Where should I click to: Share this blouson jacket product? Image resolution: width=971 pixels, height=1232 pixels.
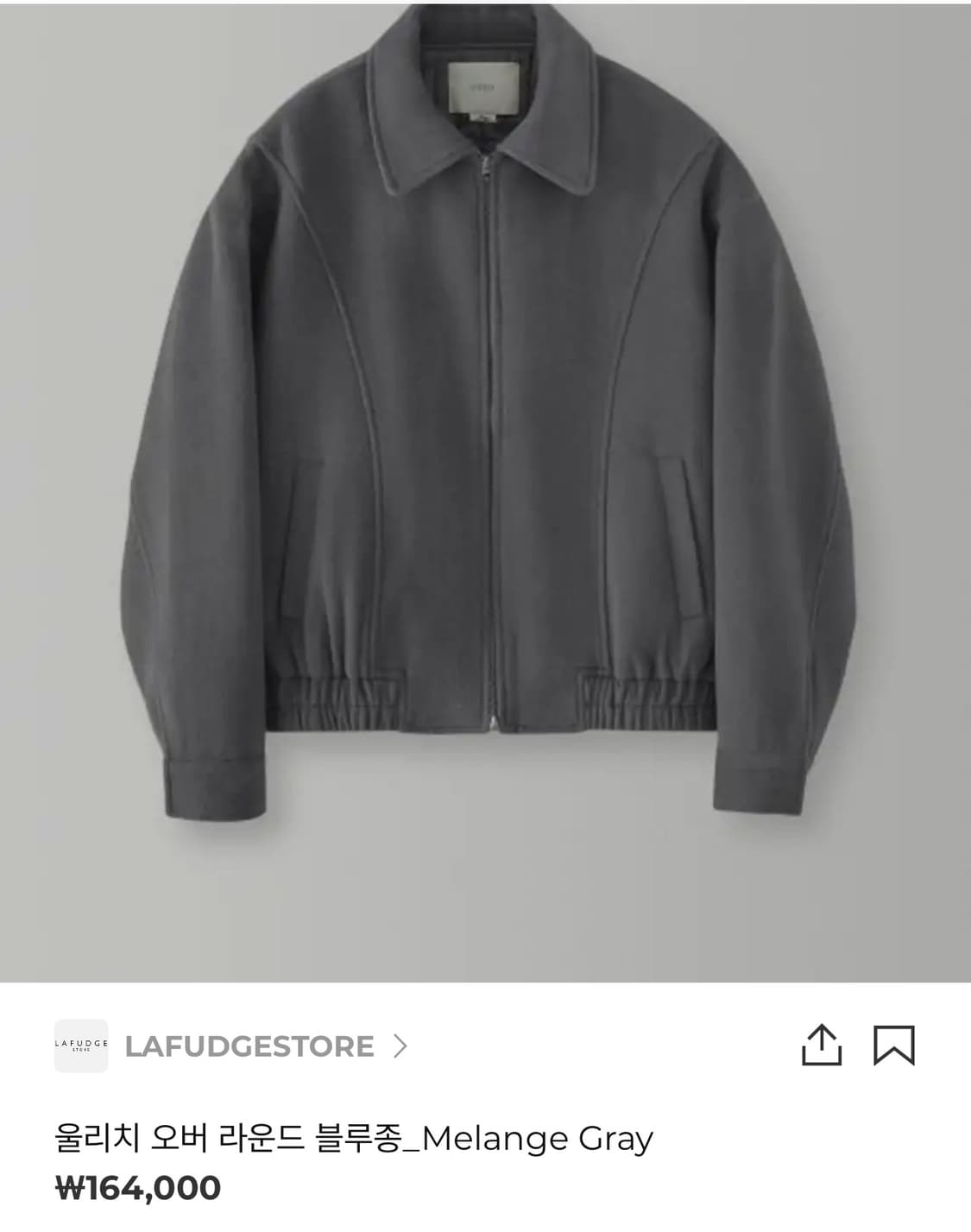point(821,1045)
